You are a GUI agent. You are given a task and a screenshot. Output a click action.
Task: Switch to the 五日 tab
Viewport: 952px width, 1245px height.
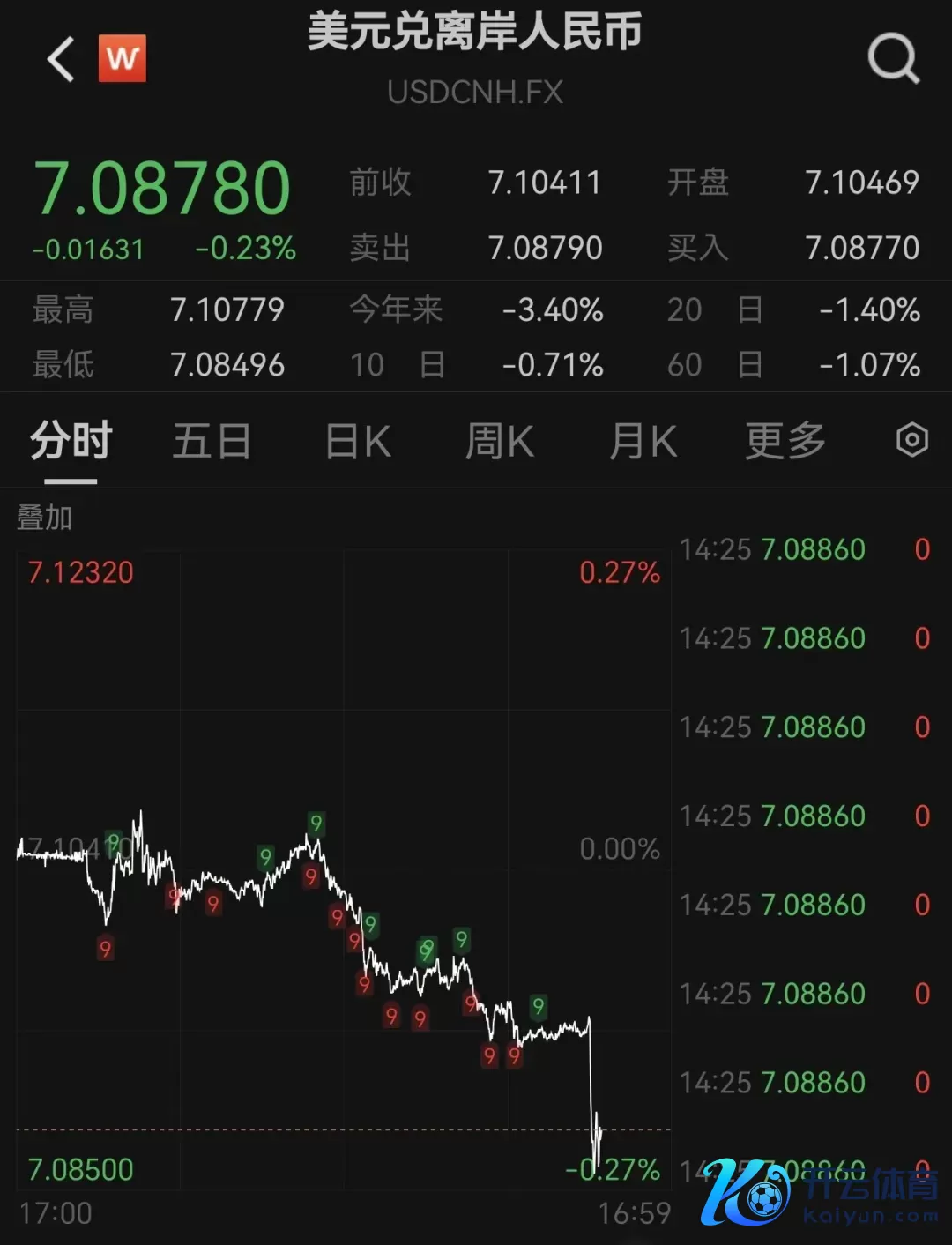pyautogui.click(x=212, y=441)
